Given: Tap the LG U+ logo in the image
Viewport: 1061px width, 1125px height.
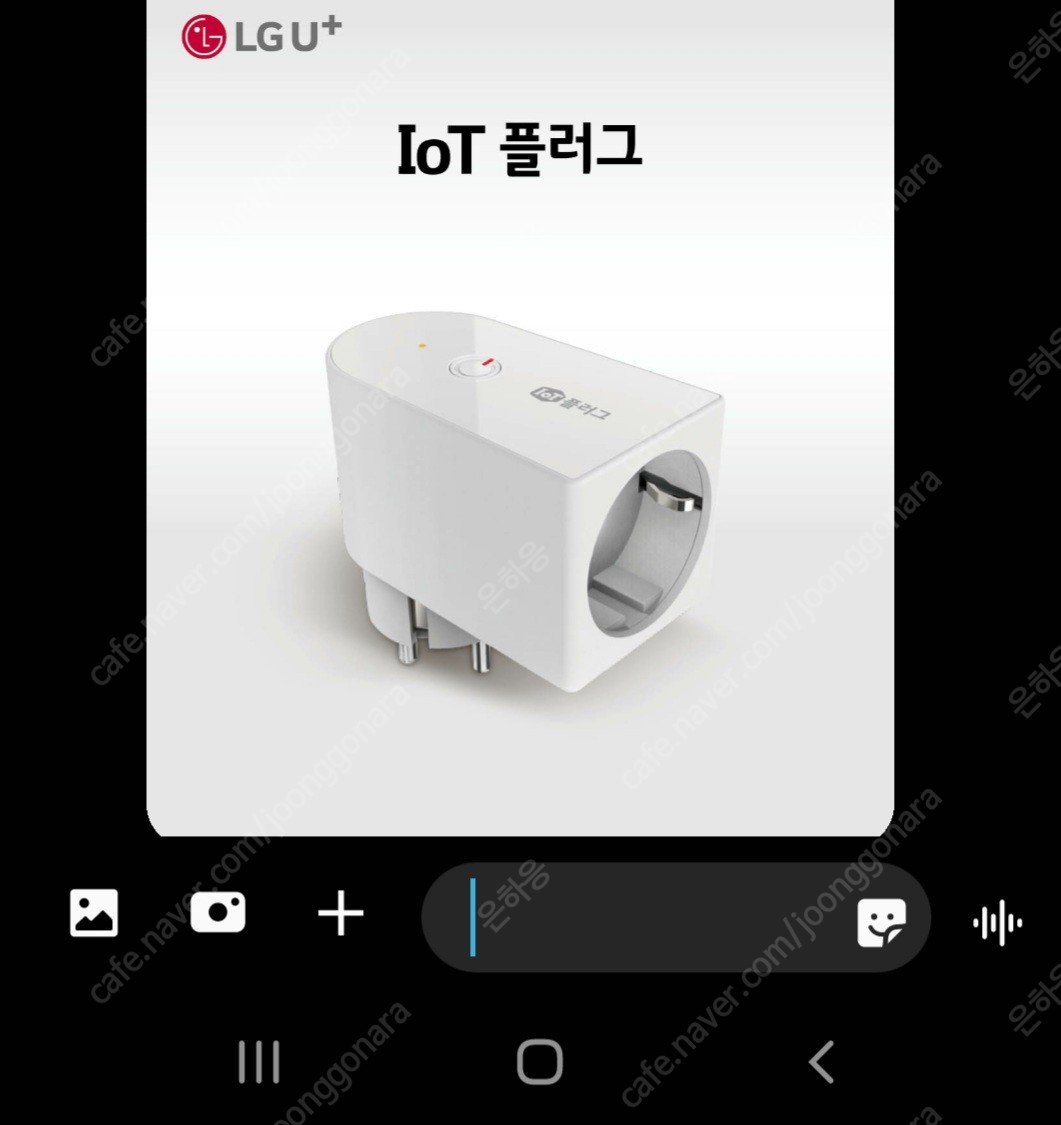Looking at the screenshot, I should (x=262, y=35).
